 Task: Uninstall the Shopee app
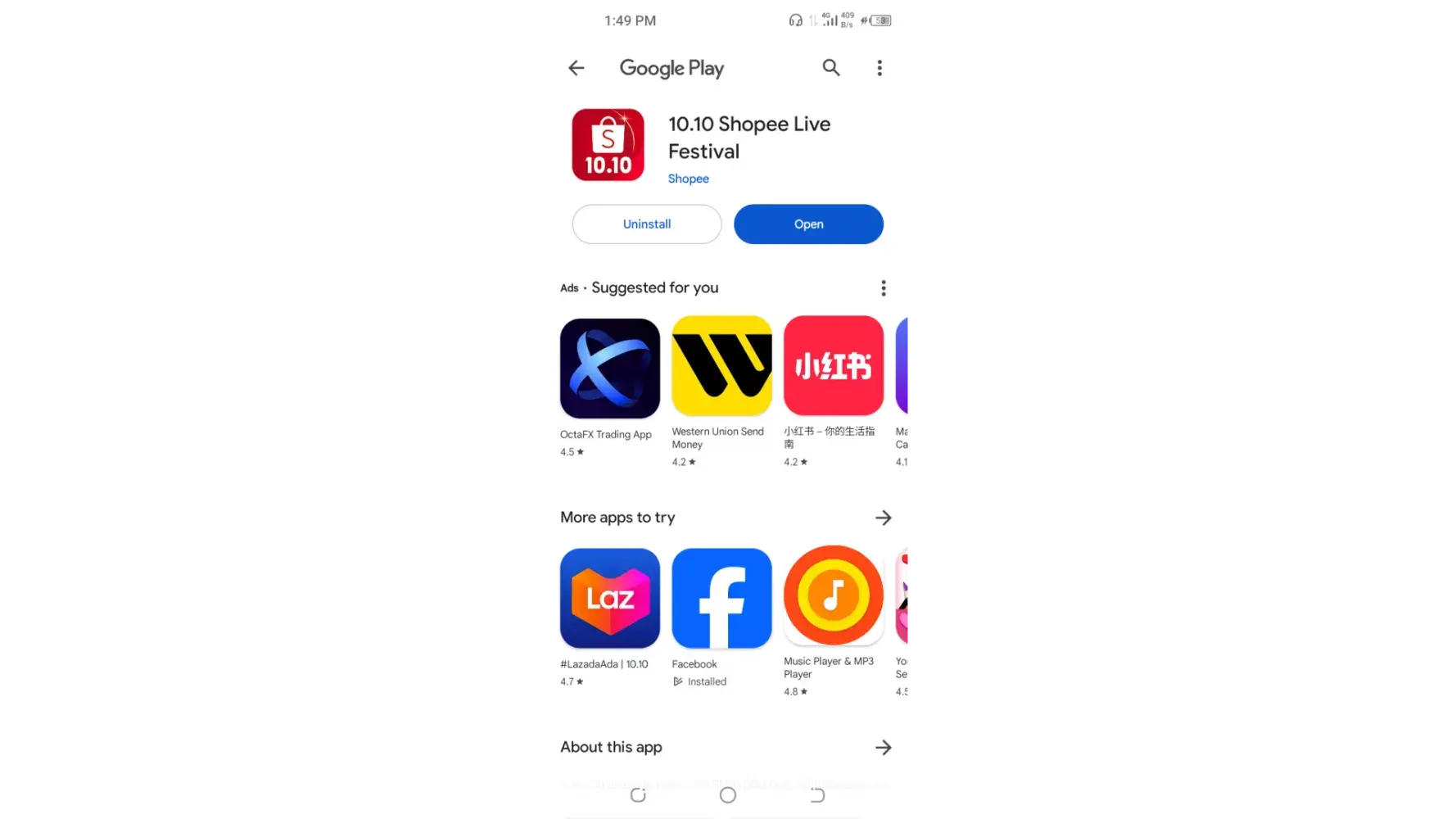646,224
